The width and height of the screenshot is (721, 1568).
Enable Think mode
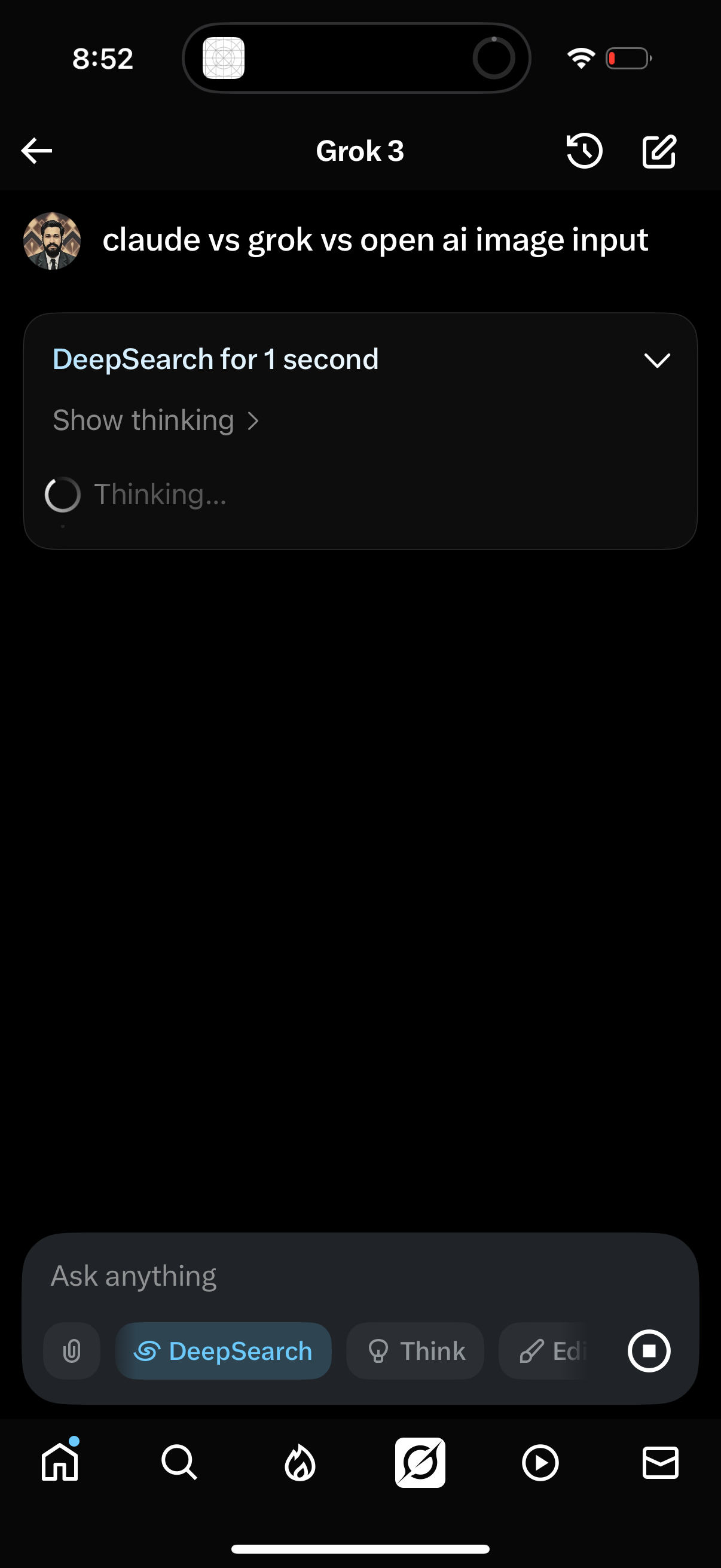[x=414, y=1351]
